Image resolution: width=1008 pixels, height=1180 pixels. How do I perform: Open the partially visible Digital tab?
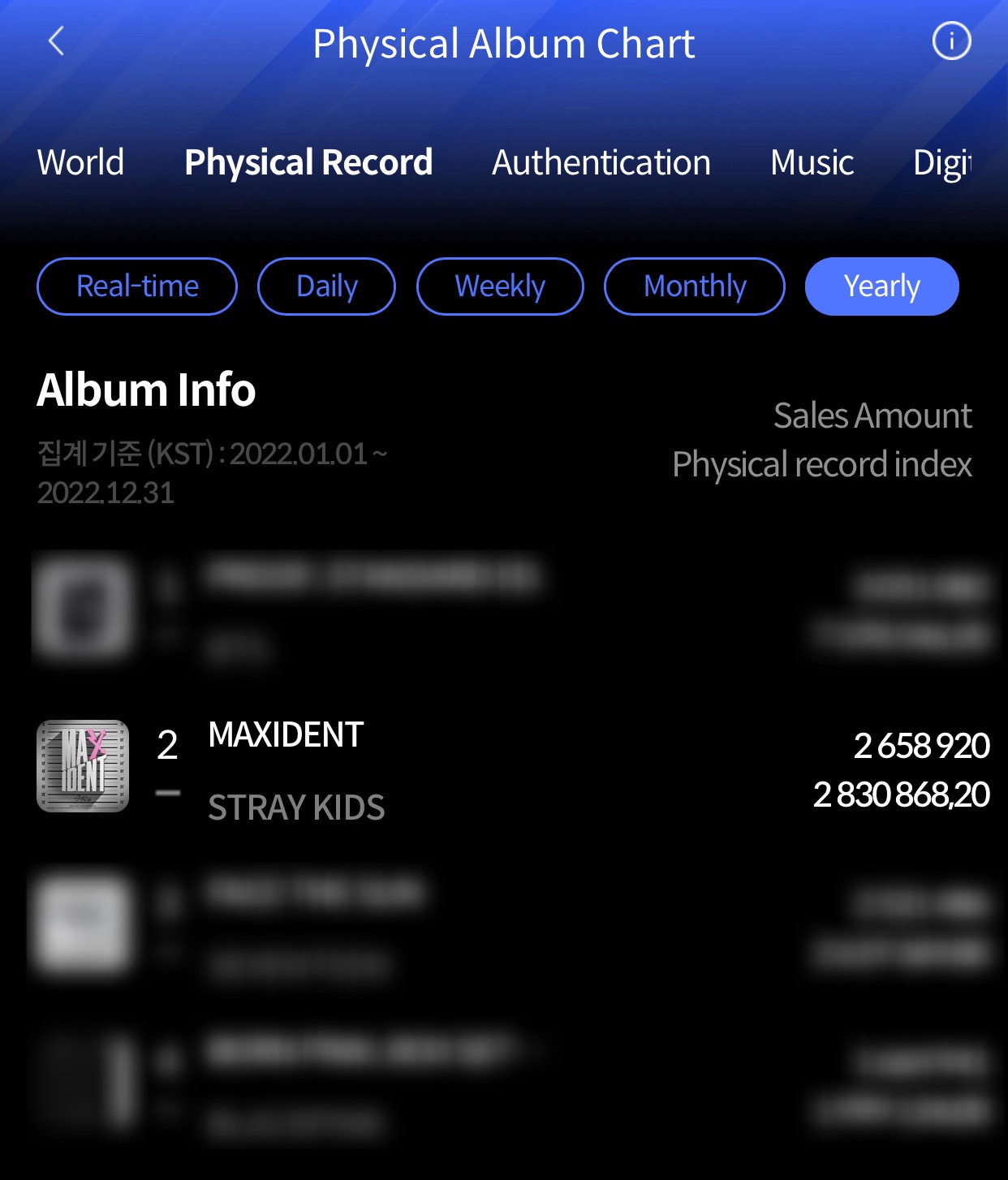click(941, 162)
